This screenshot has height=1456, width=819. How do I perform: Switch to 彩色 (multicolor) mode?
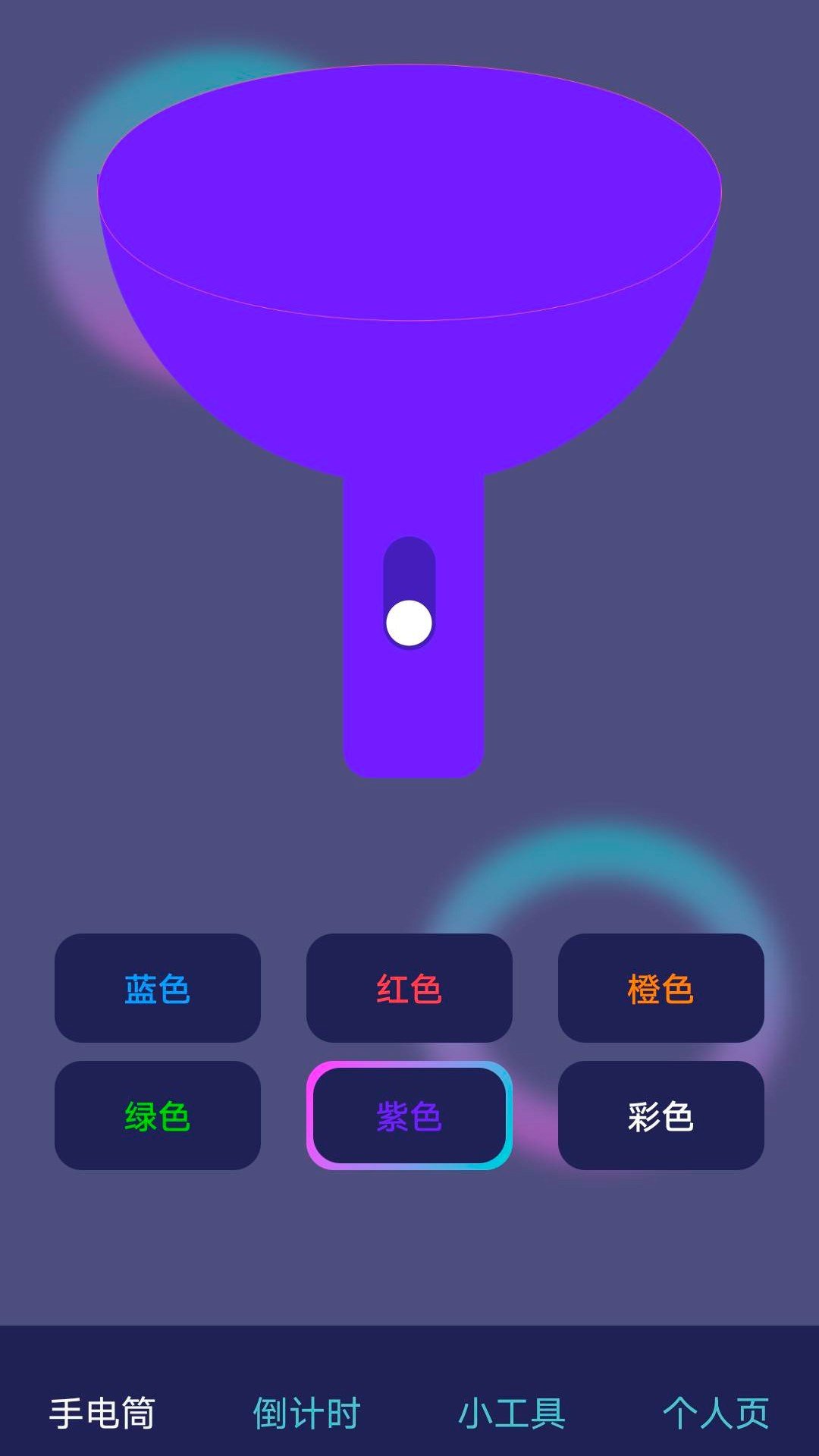pos(661,1116)
